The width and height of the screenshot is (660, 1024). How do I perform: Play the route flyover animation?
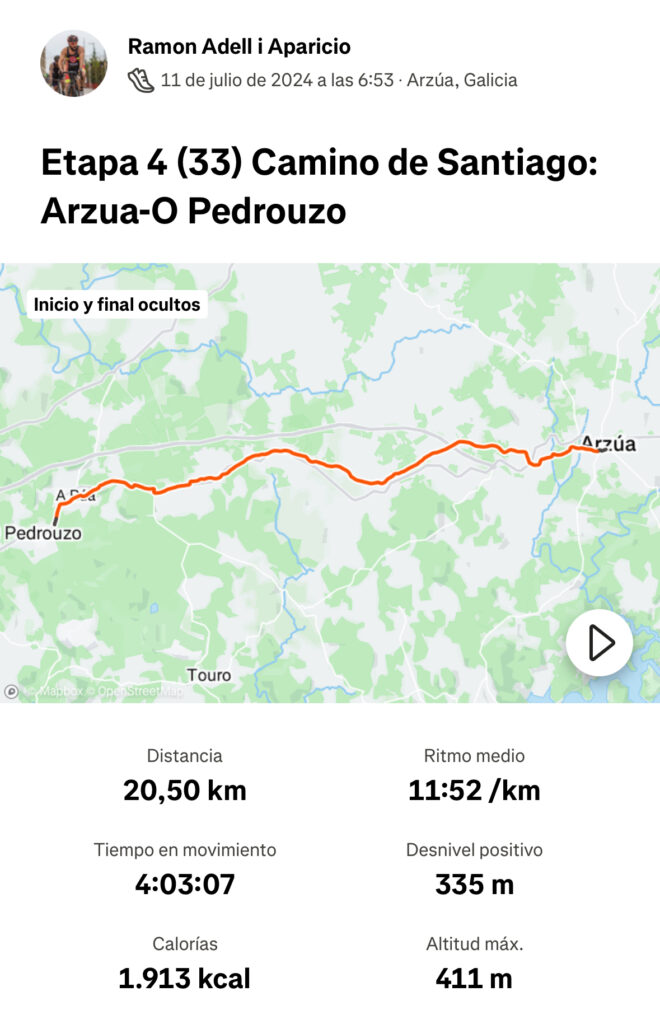coord(599,643)
